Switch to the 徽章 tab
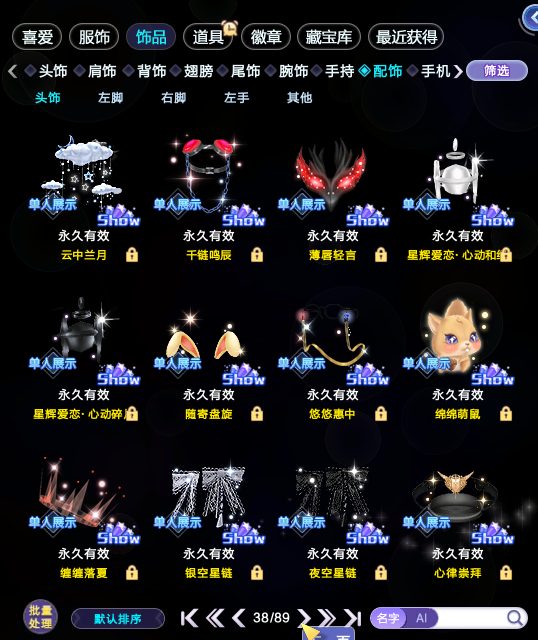The image size is (538, 640). [266, 37]
